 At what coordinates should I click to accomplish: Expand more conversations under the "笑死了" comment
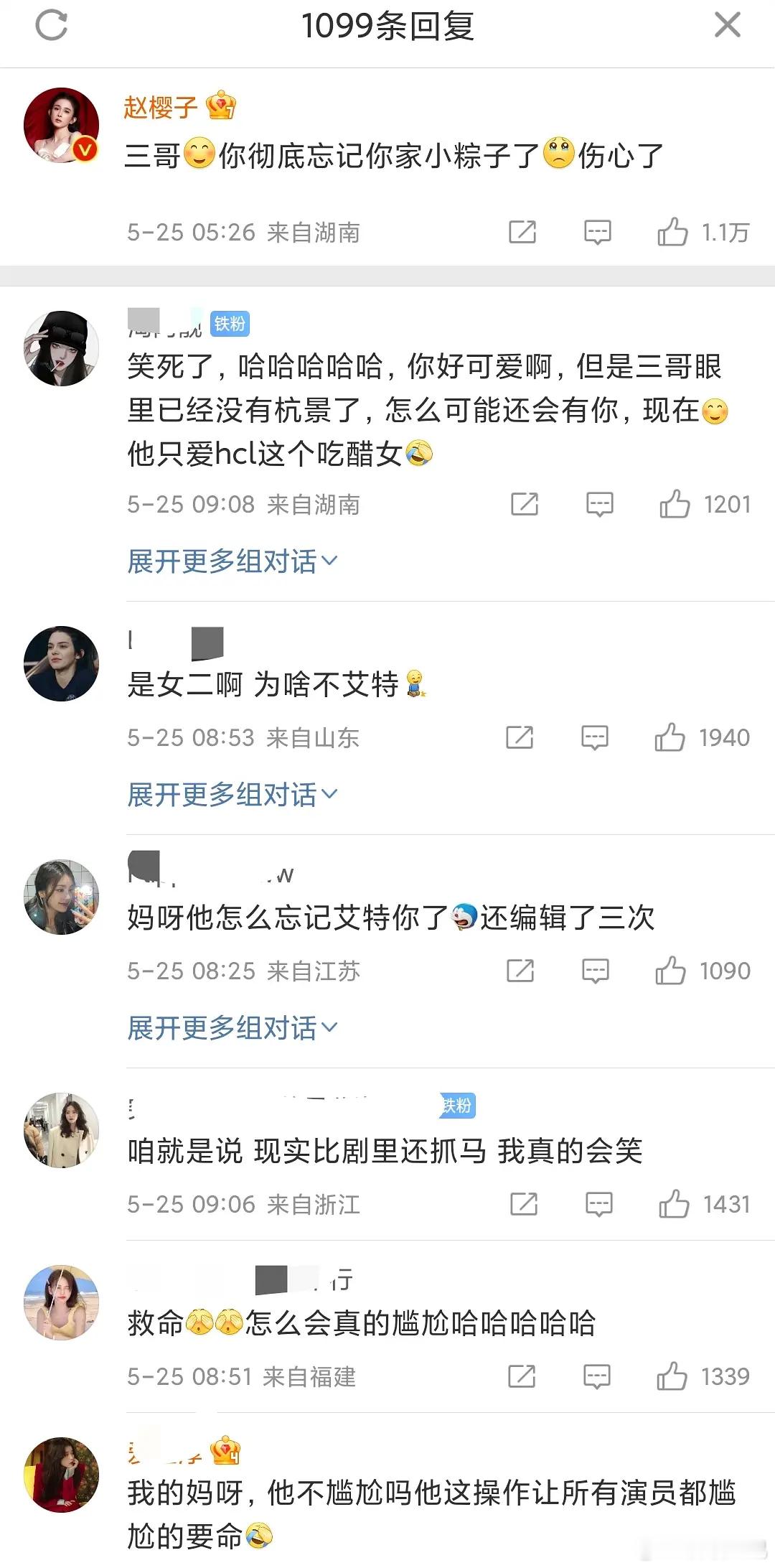pos(228,563)
